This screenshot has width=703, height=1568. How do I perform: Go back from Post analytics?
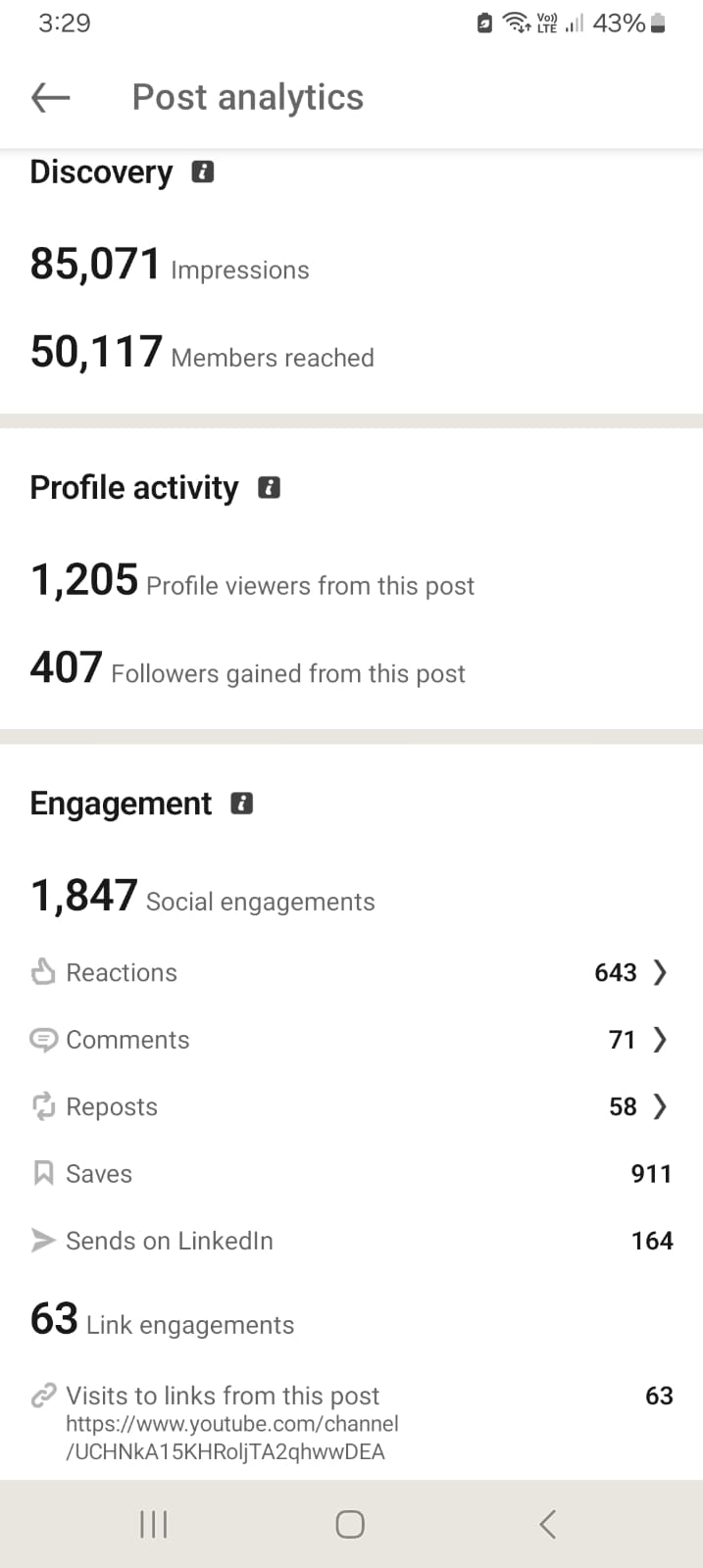[x=50, y=97]
